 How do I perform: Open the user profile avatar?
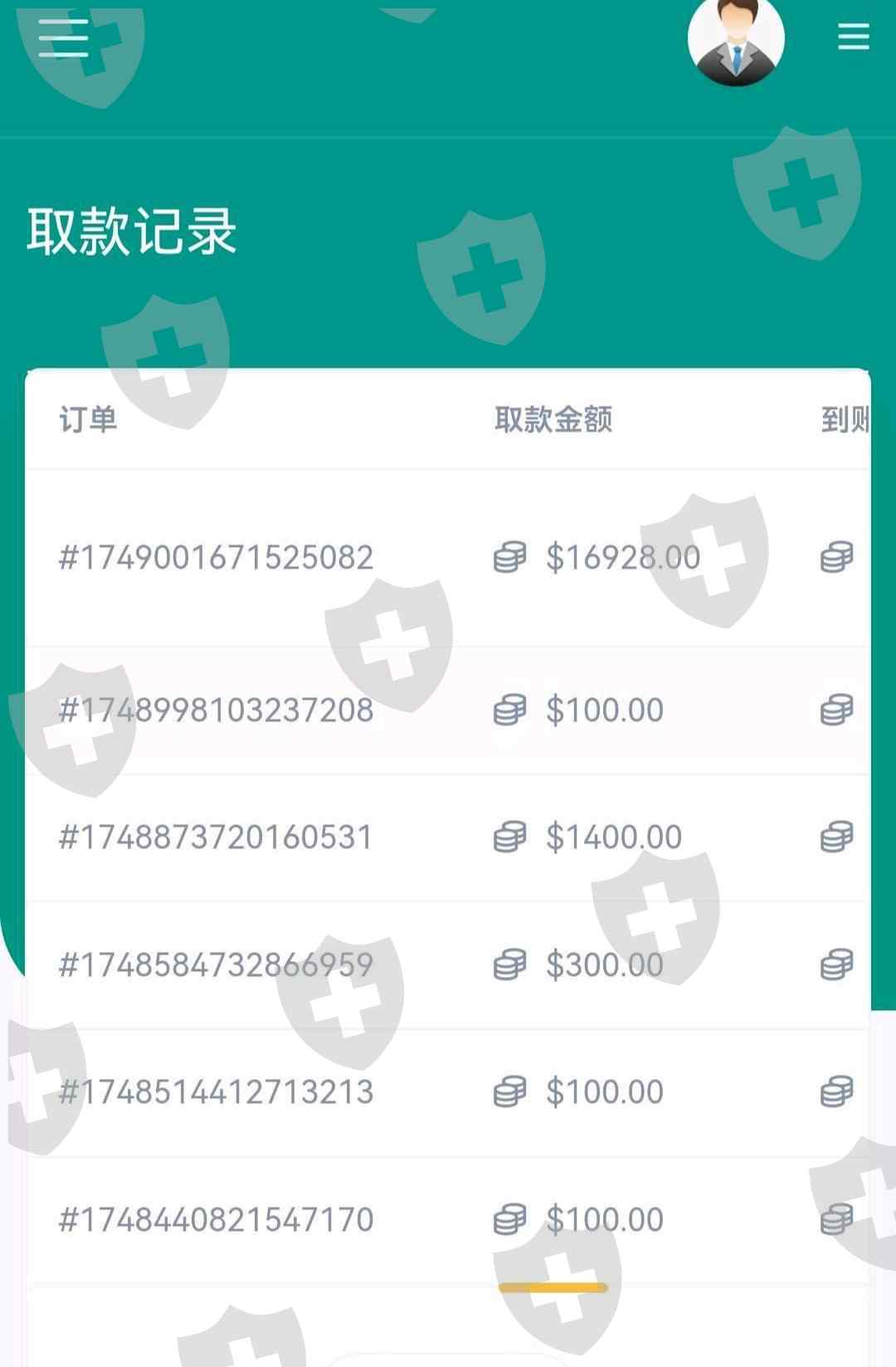click(736, 39)
